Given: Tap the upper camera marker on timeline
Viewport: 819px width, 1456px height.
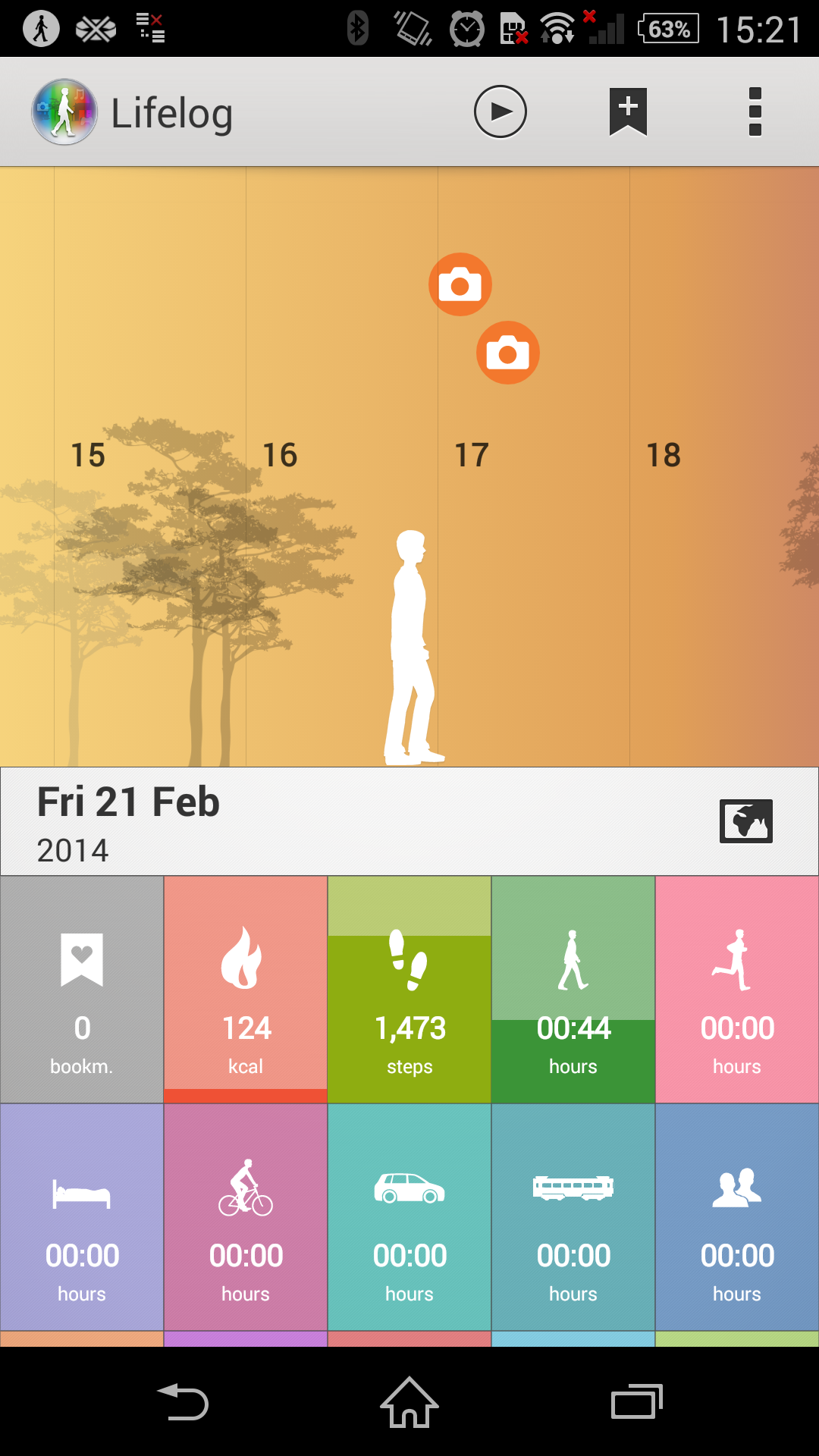Looking at the screenshot, I should [460, 285].
